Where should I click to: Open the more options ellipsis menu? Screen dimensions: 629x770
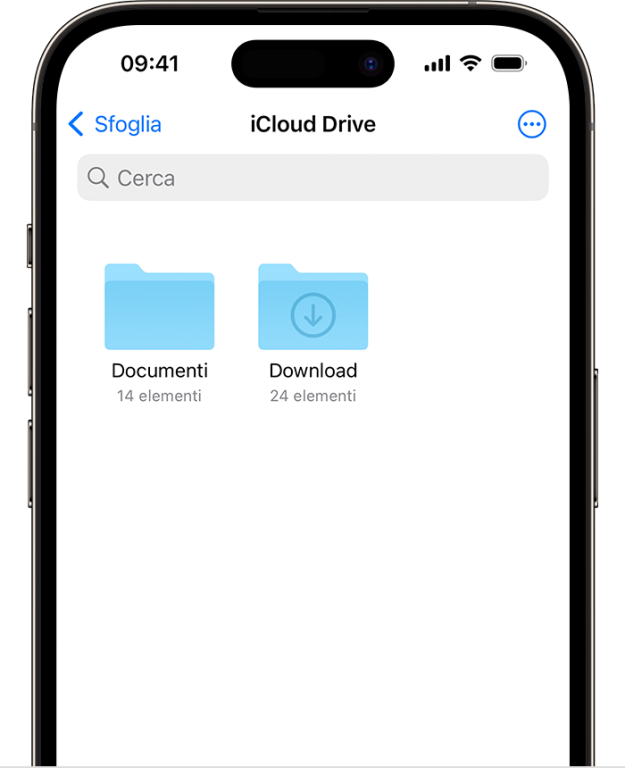531,124
